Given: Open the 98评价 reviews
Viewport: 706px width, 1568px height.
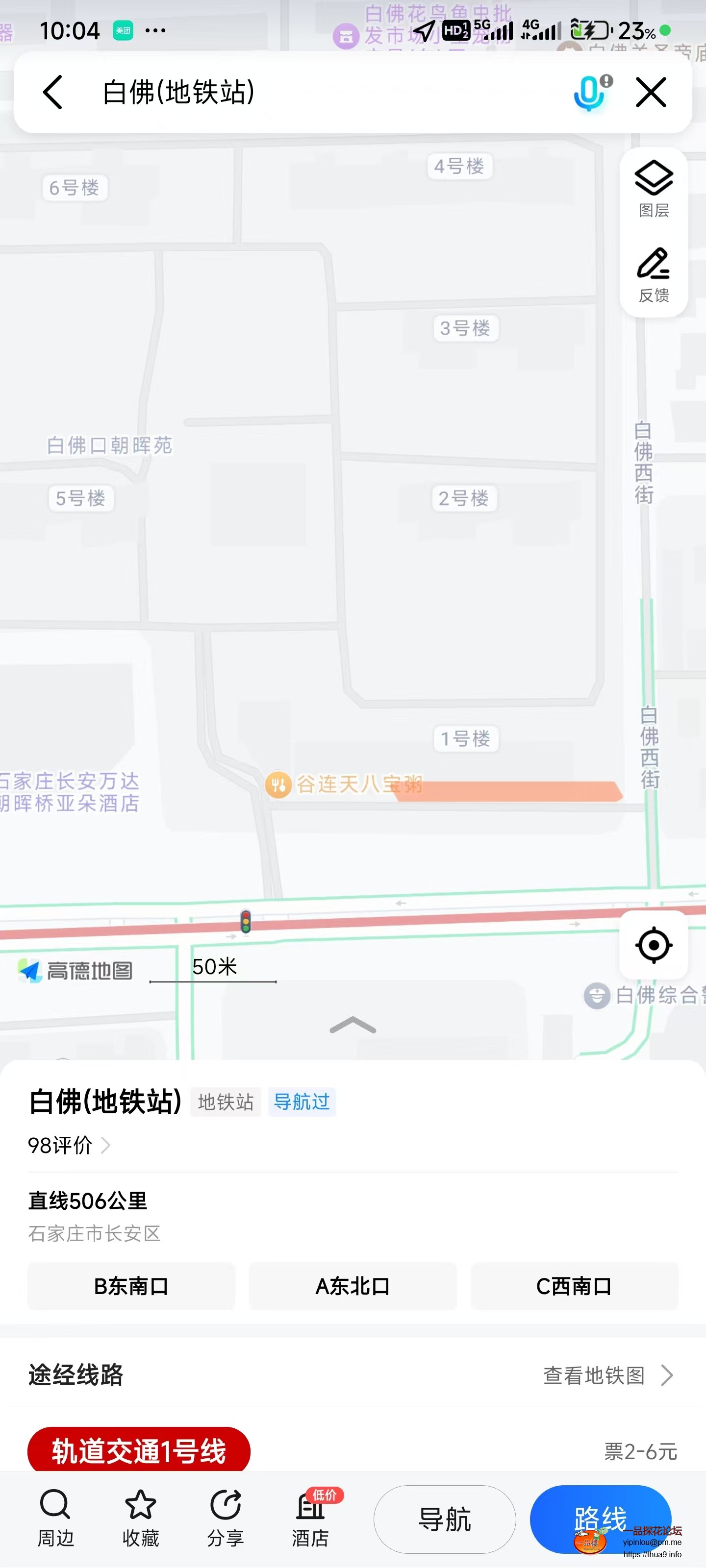Looking at the screenshot, I should point(68,1145).
